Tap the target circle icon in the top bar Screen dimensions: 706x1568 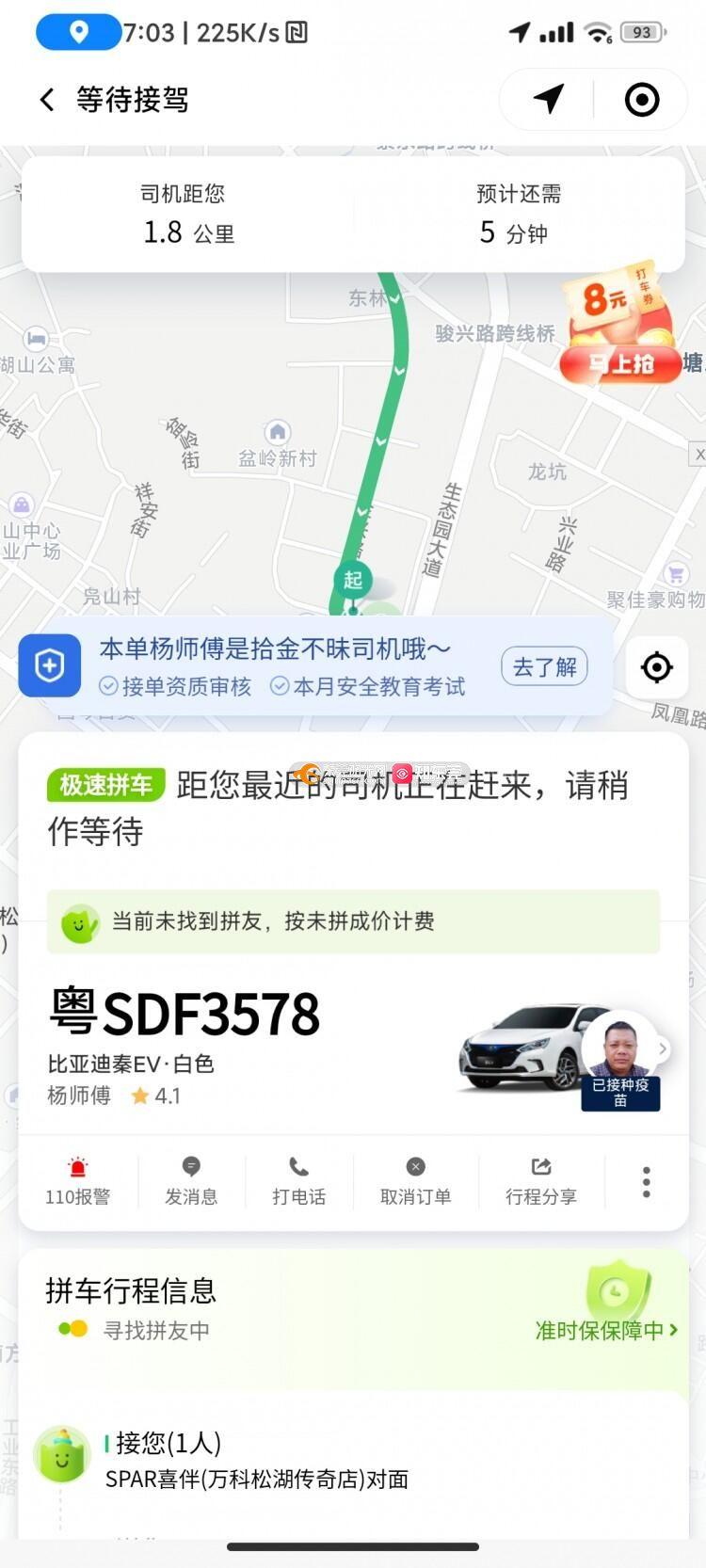[642, 100]
